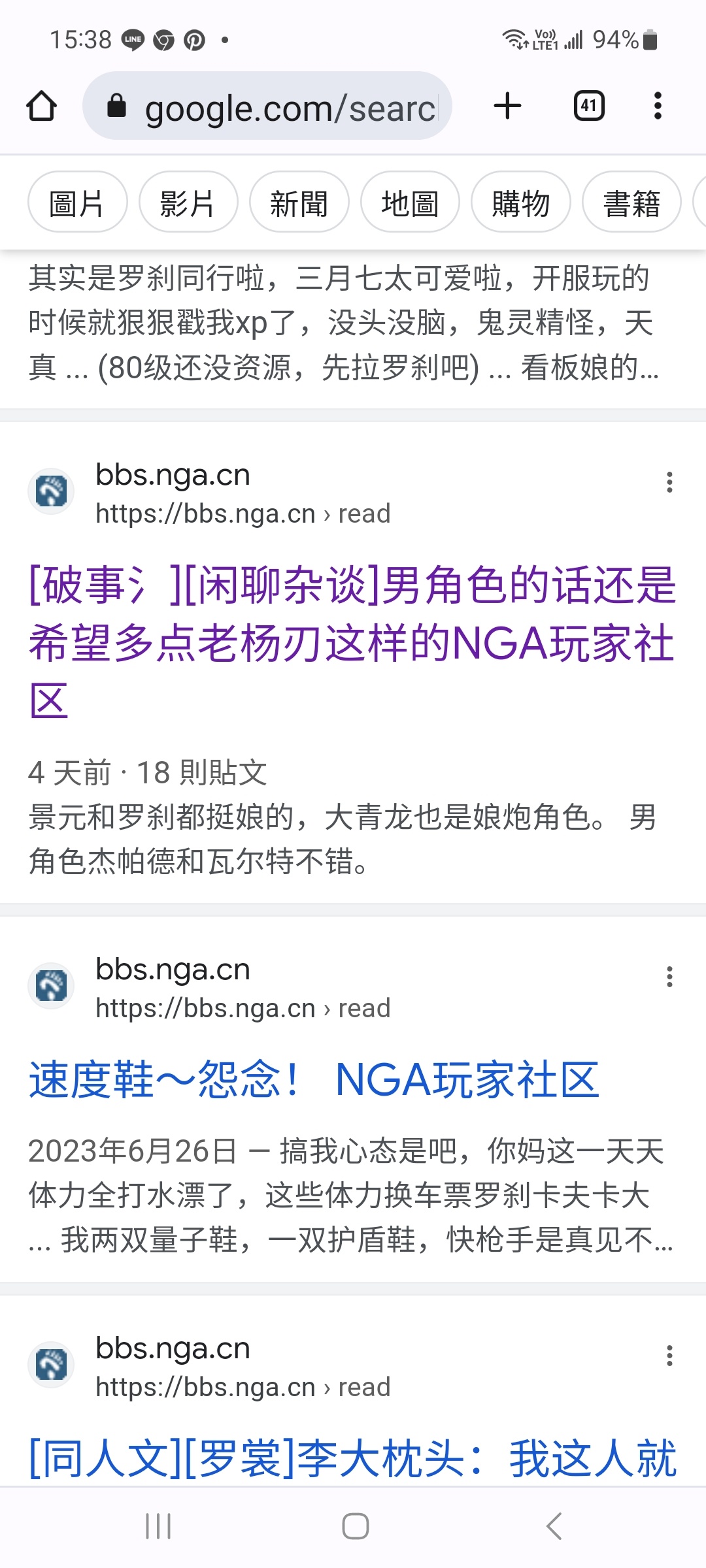Tap the browser home icon
The height and width of the screenshot is (1568, 706).
tap(41, 106)
